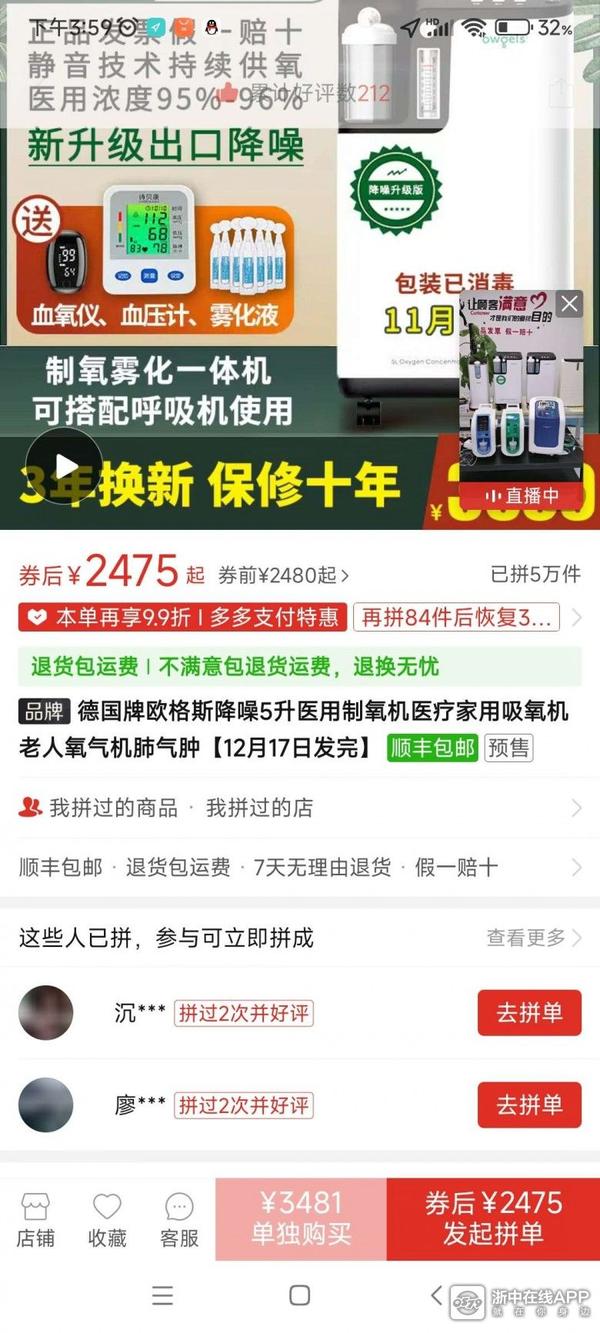Add item to 收藏 favorites
600x1333 pixels.
(x=107, y=1221)
